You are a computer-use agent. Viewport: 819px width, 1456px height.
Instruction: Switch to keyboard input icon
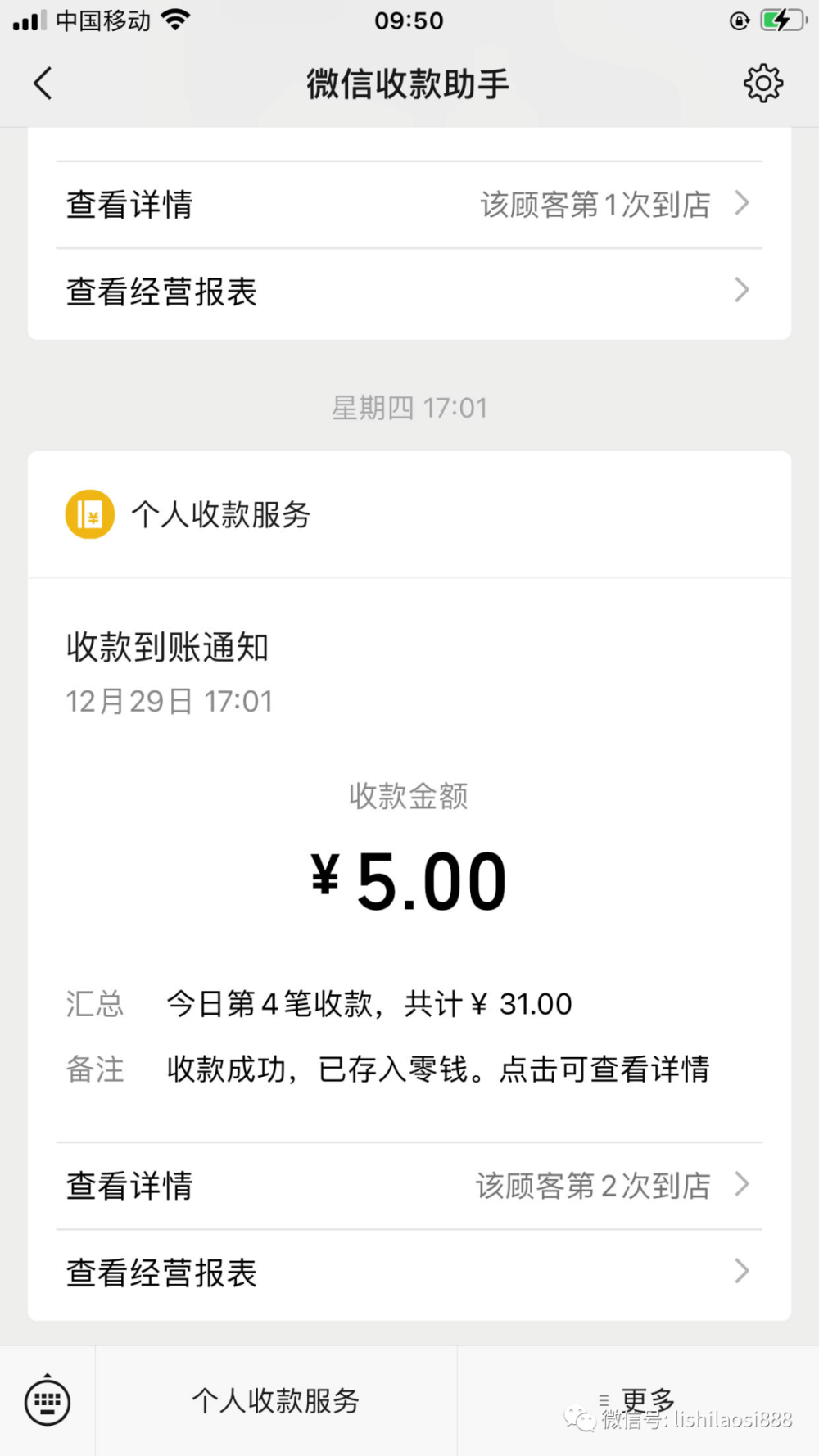(48, 1402)
